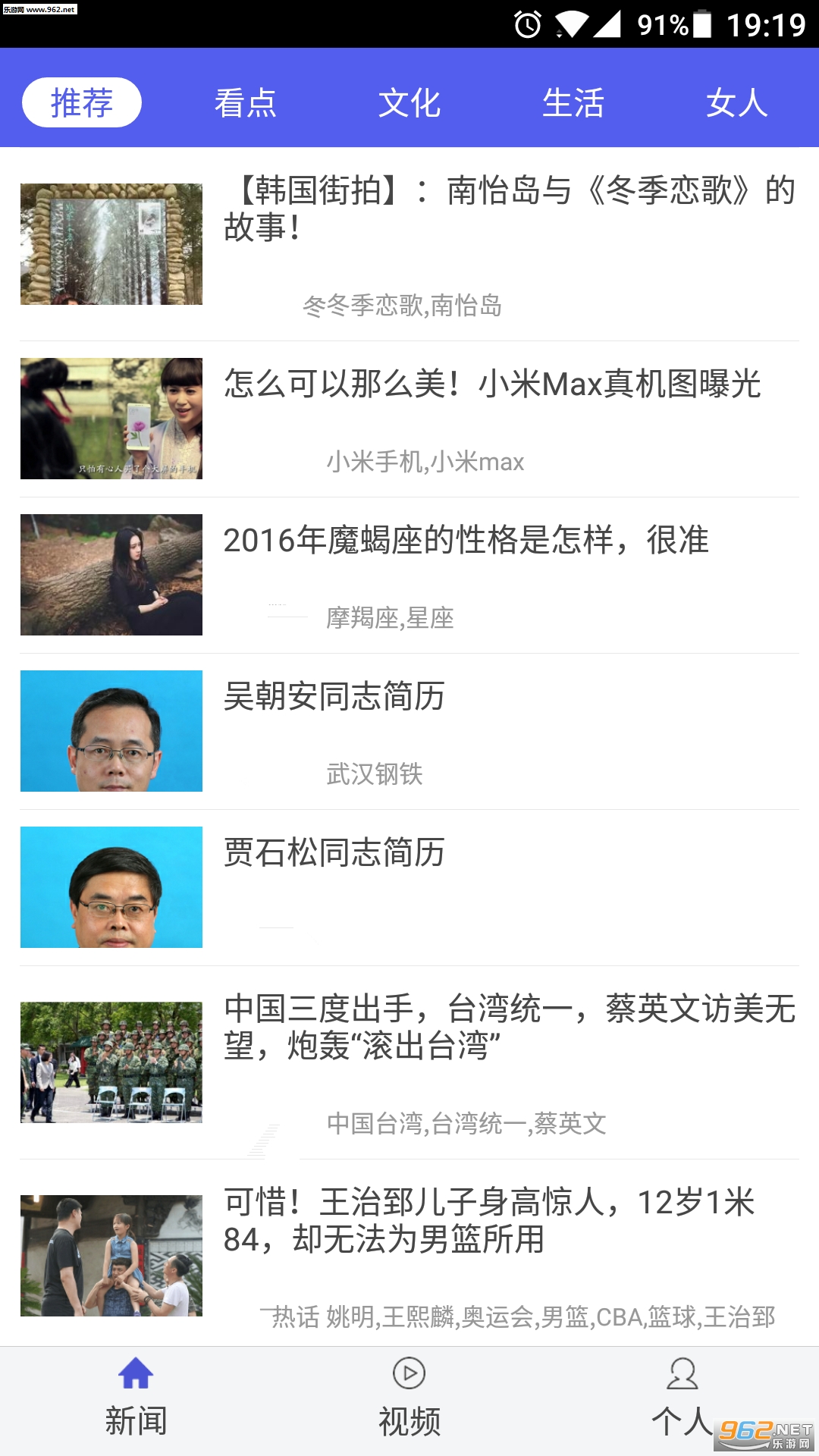Open 贾石松同志简历 article
This screenshot has height=1456, width=819.
[334, 852]
